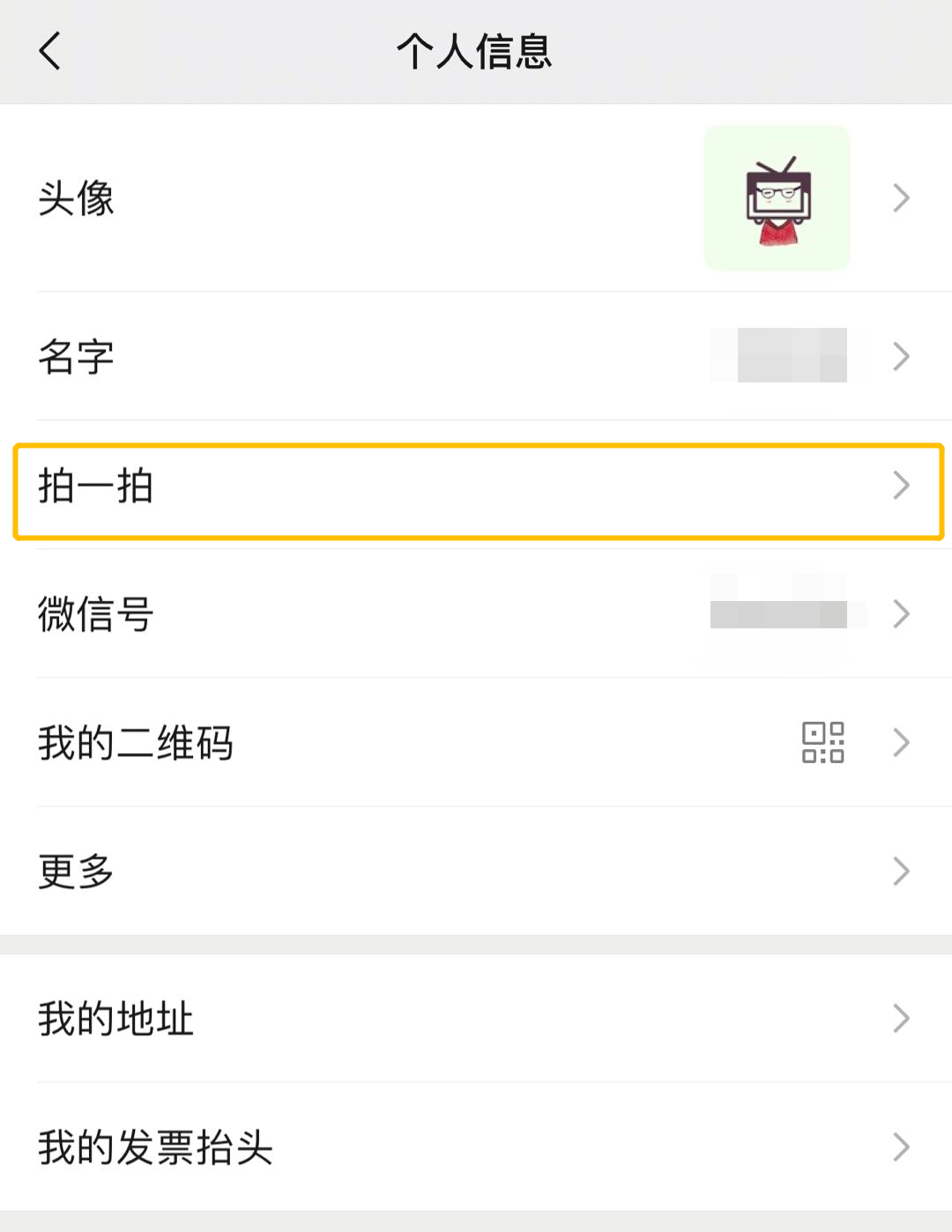Tap the chevron on the 拍一拍 row

tap(901, 485)
